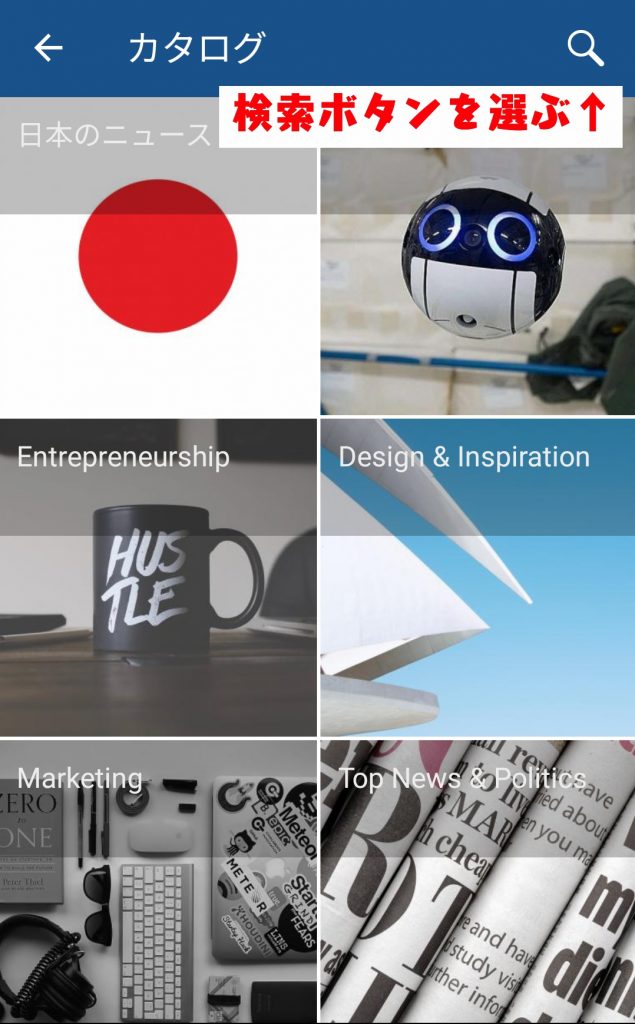Image resolution: width=635 pixels, height=1024 pixels.
Task: Select the Entrepreneurship category
Action: [x=158, y=577]
